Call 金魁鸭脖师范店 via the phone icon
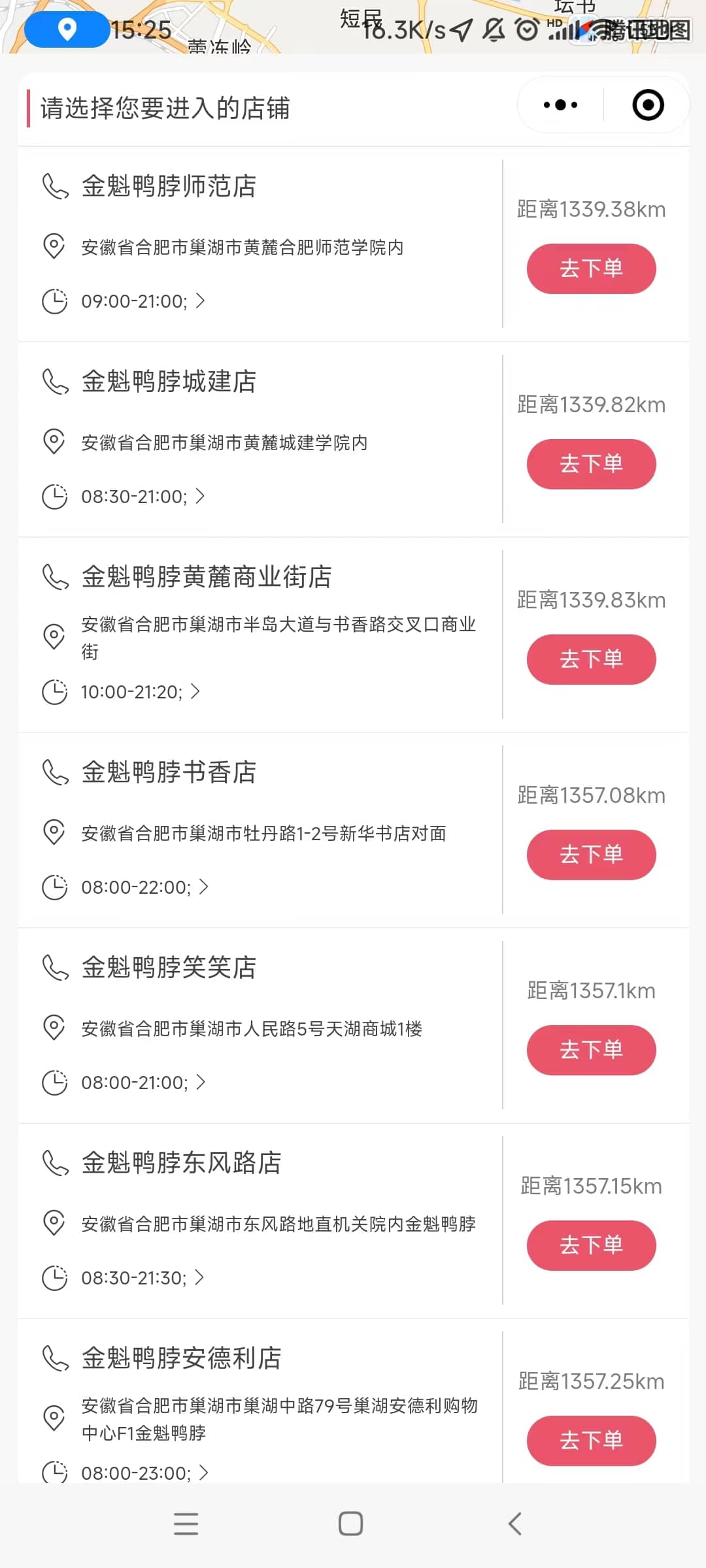The image size is (706, 1568). tap(55, 186)
